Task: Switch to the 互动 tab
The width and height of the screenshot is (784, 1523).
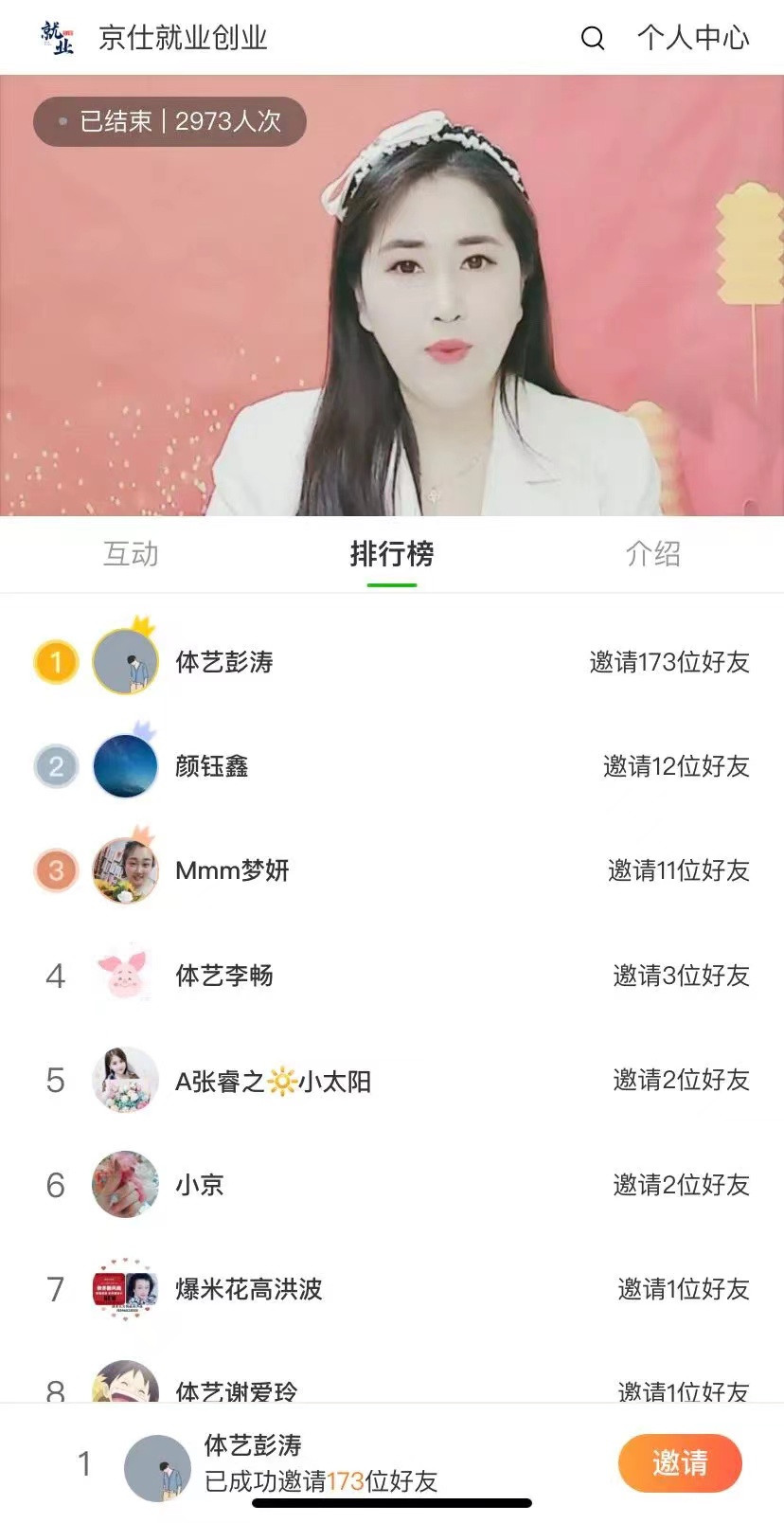Action: click(131, 554)
